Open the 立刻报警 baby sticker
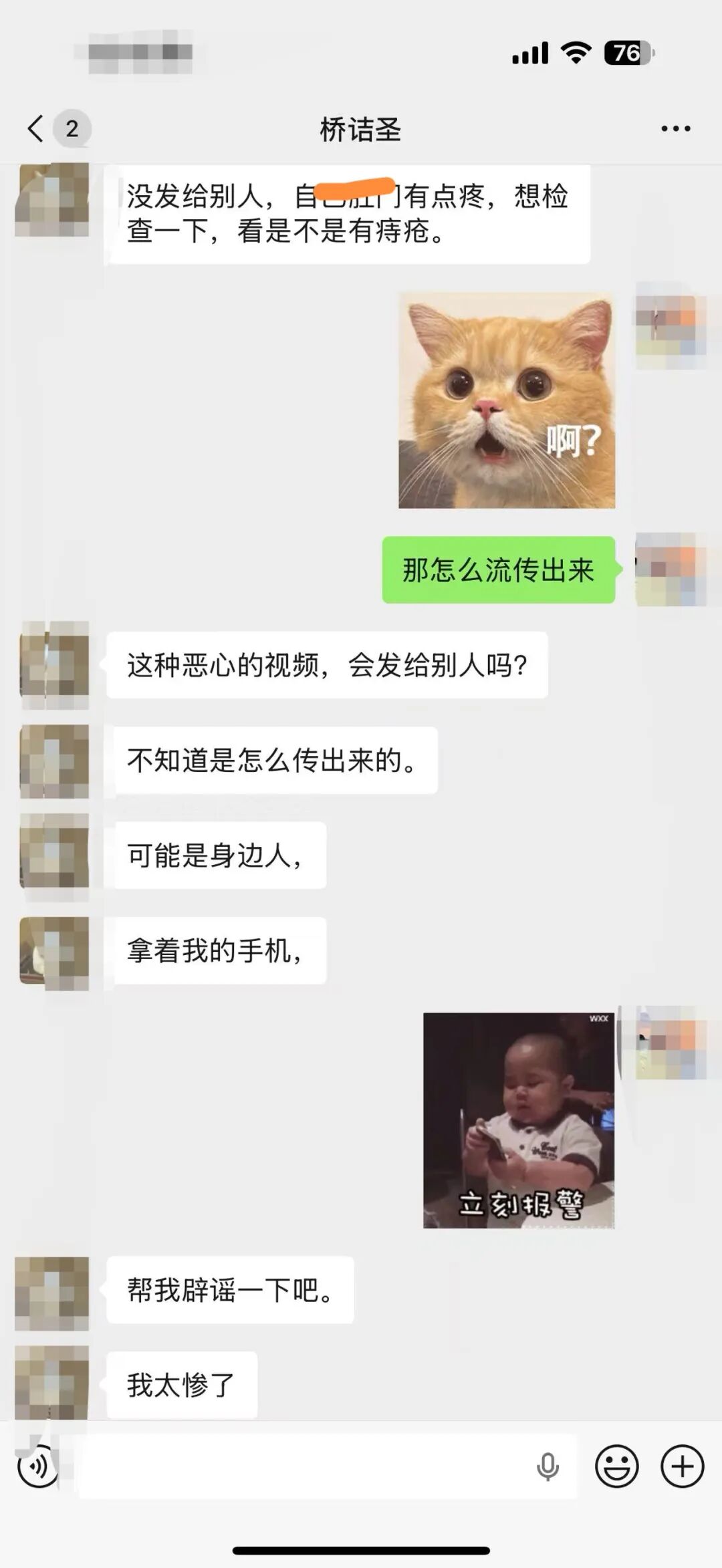This screenshot has height=1568, width=722. (518, 1120)
